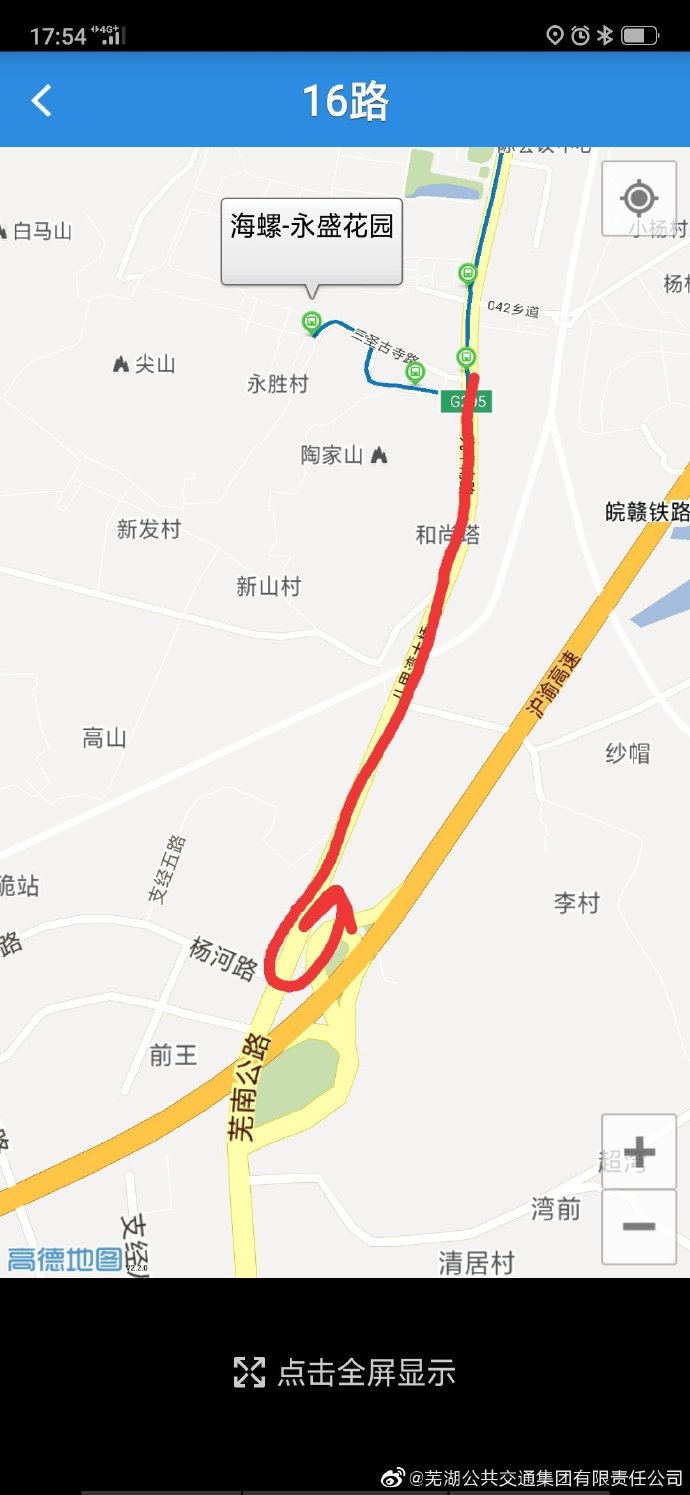
Task: Zoom in on the map
Action: coord(638,1152)
